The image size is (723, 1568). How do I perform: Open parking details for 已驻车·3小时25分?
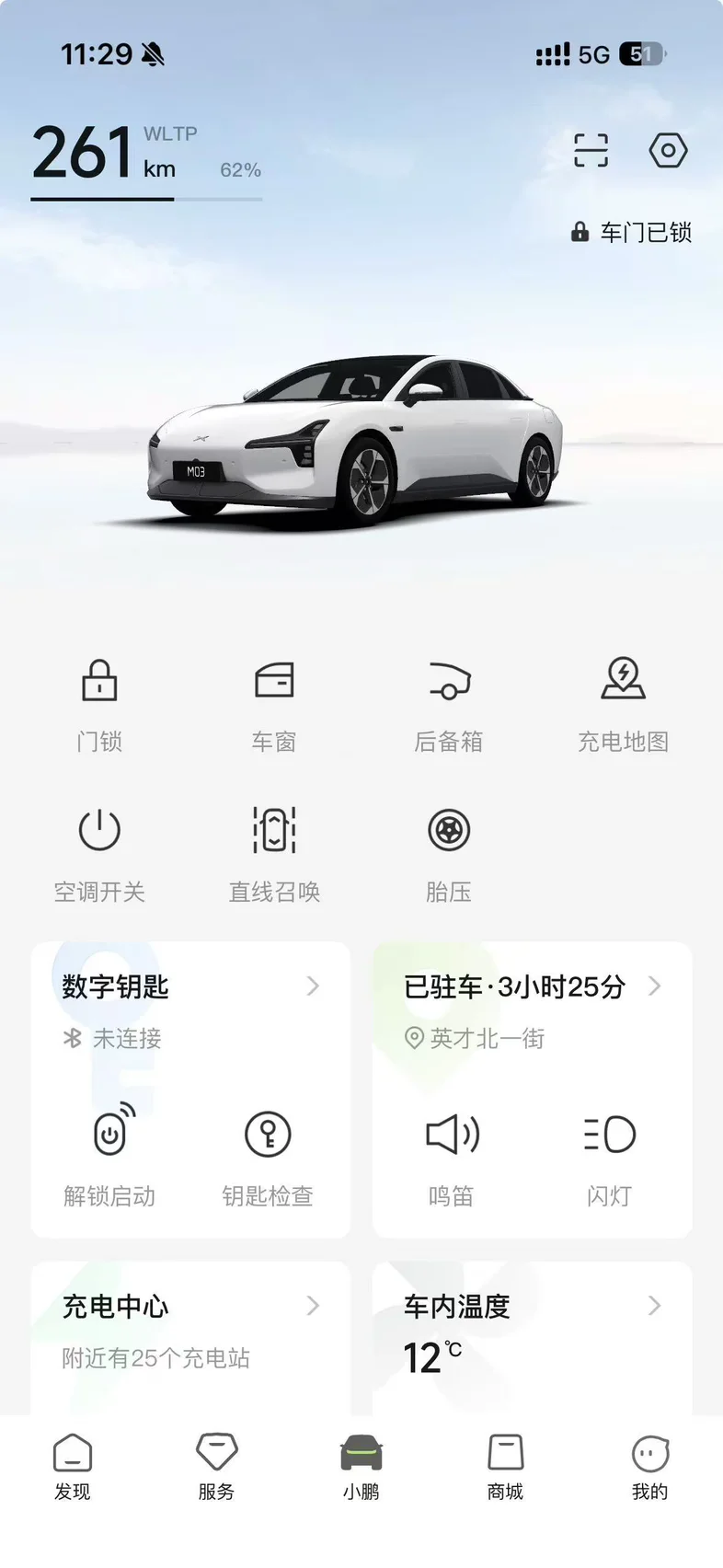pyautogui.click(x=532, y=987)
